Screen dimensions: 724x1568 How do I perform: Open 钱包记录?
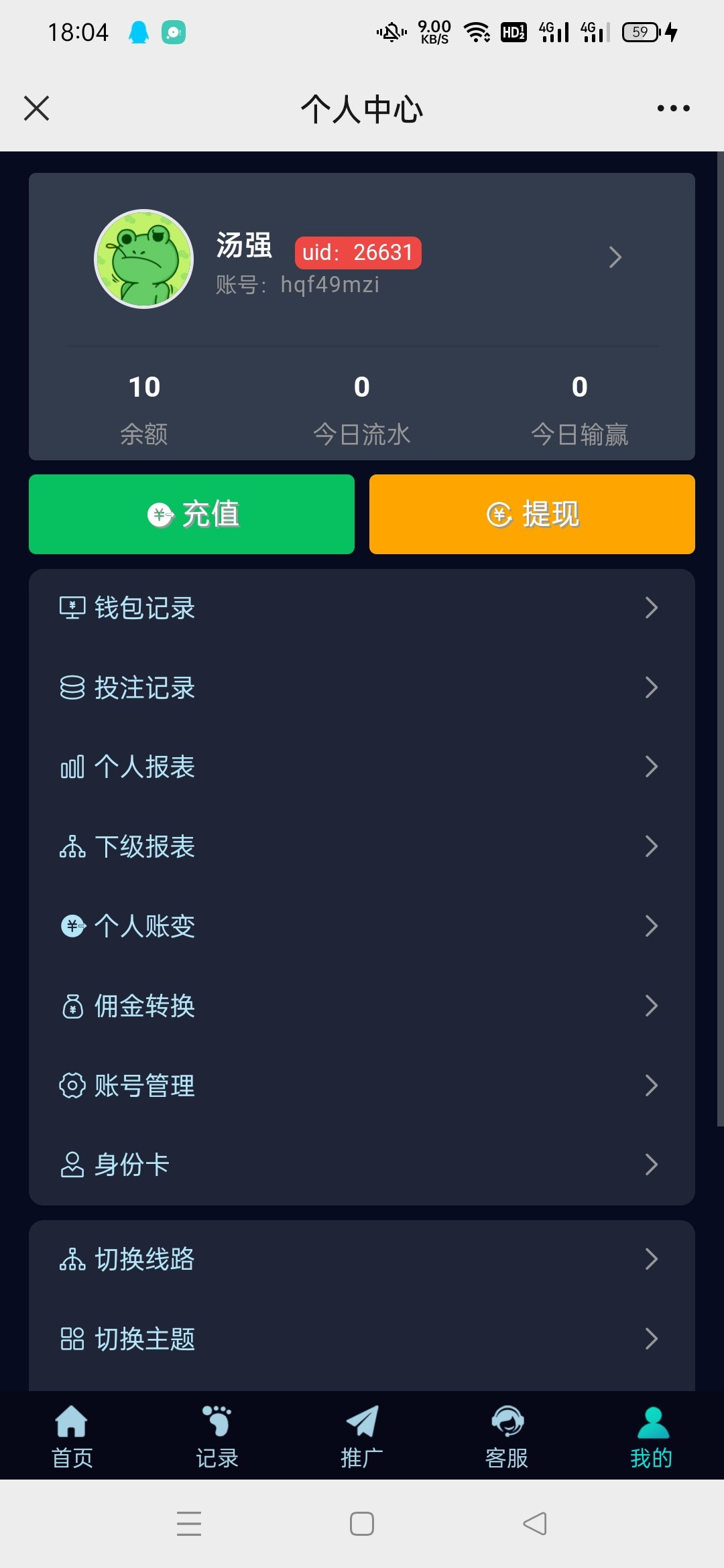click(362, 608)
